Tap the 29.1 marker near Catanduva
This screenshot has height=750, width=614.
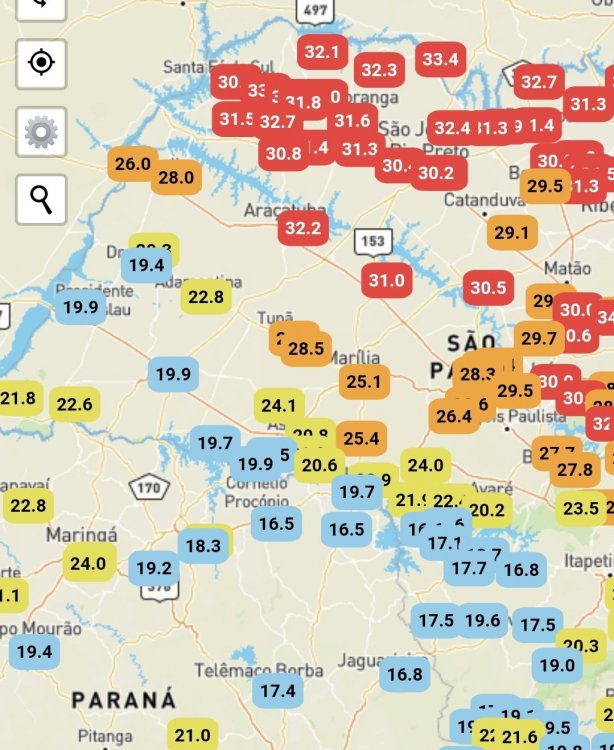pyautogui.click(x=511, y=233)
